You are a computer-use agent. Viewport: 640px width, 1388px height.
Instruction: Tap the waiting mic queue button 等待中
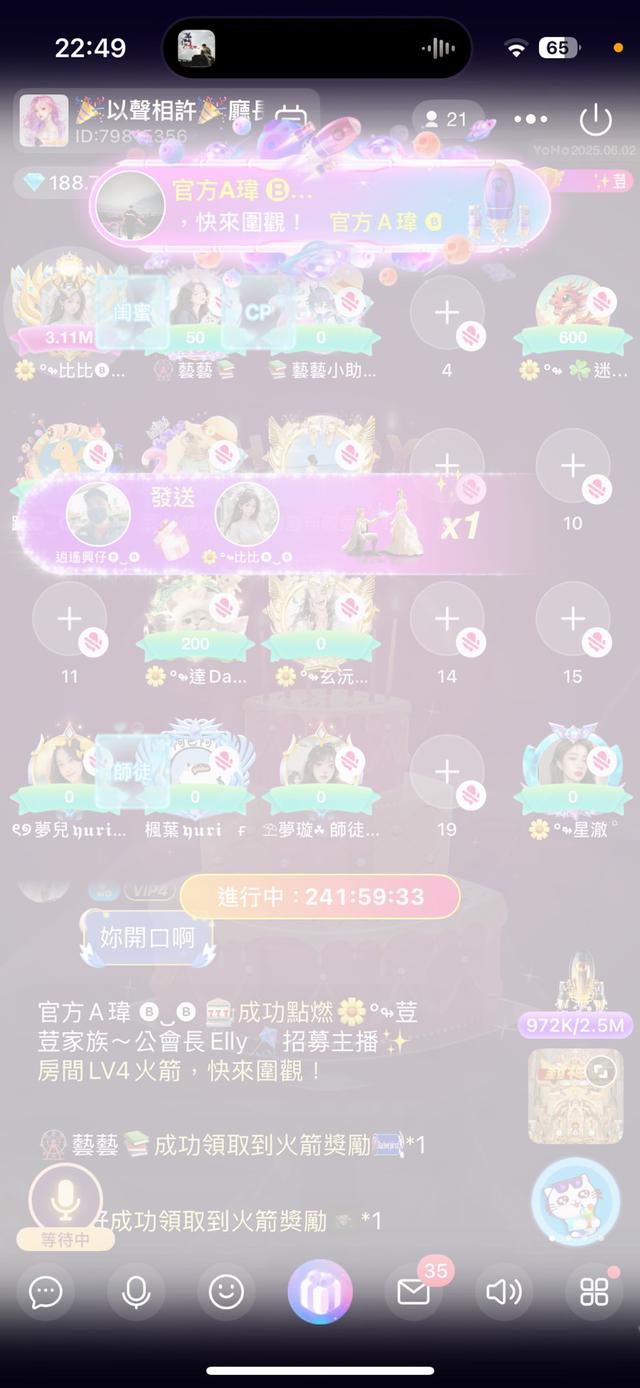[66, 1207]
